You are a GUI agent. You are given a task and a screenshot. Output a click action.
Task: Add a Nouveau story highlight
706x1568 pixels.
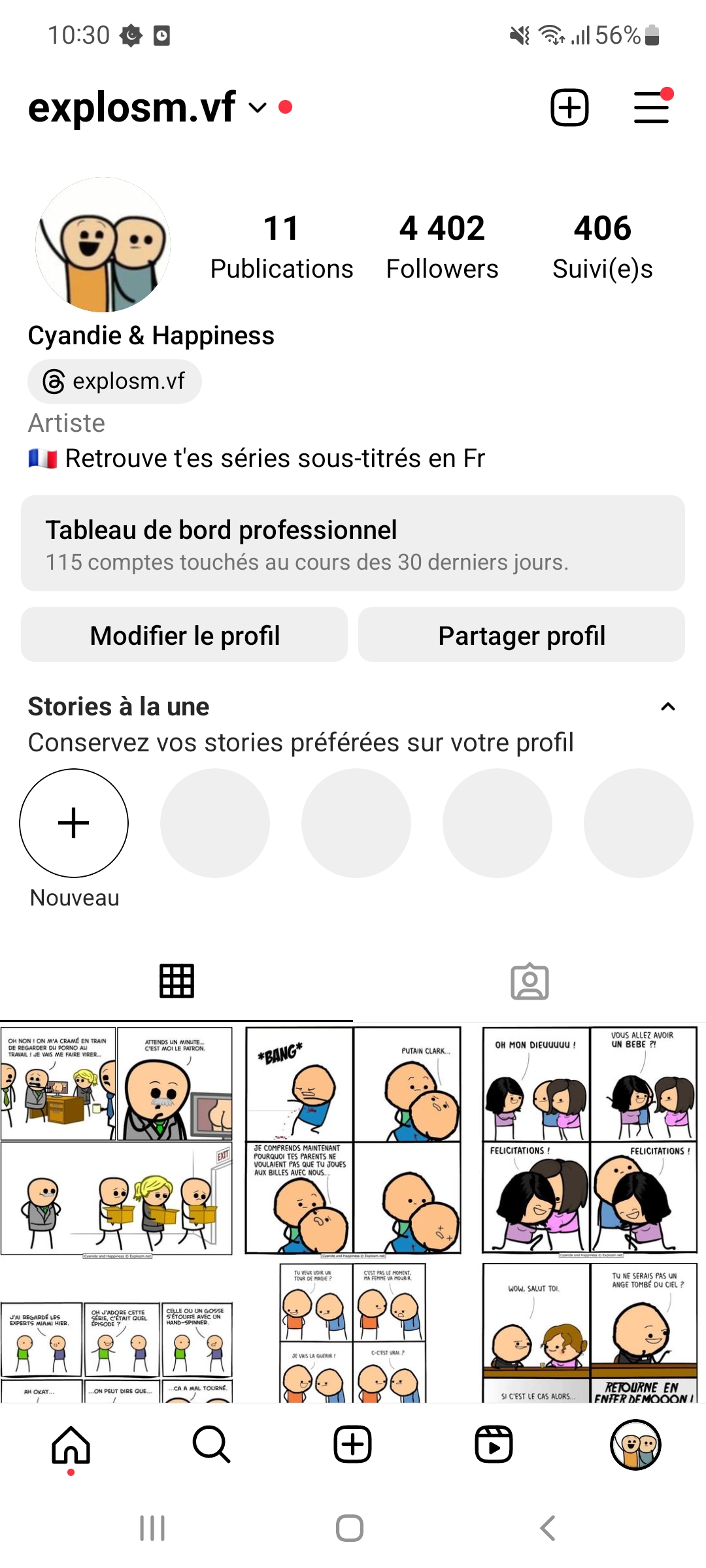(x=74, y=823)
